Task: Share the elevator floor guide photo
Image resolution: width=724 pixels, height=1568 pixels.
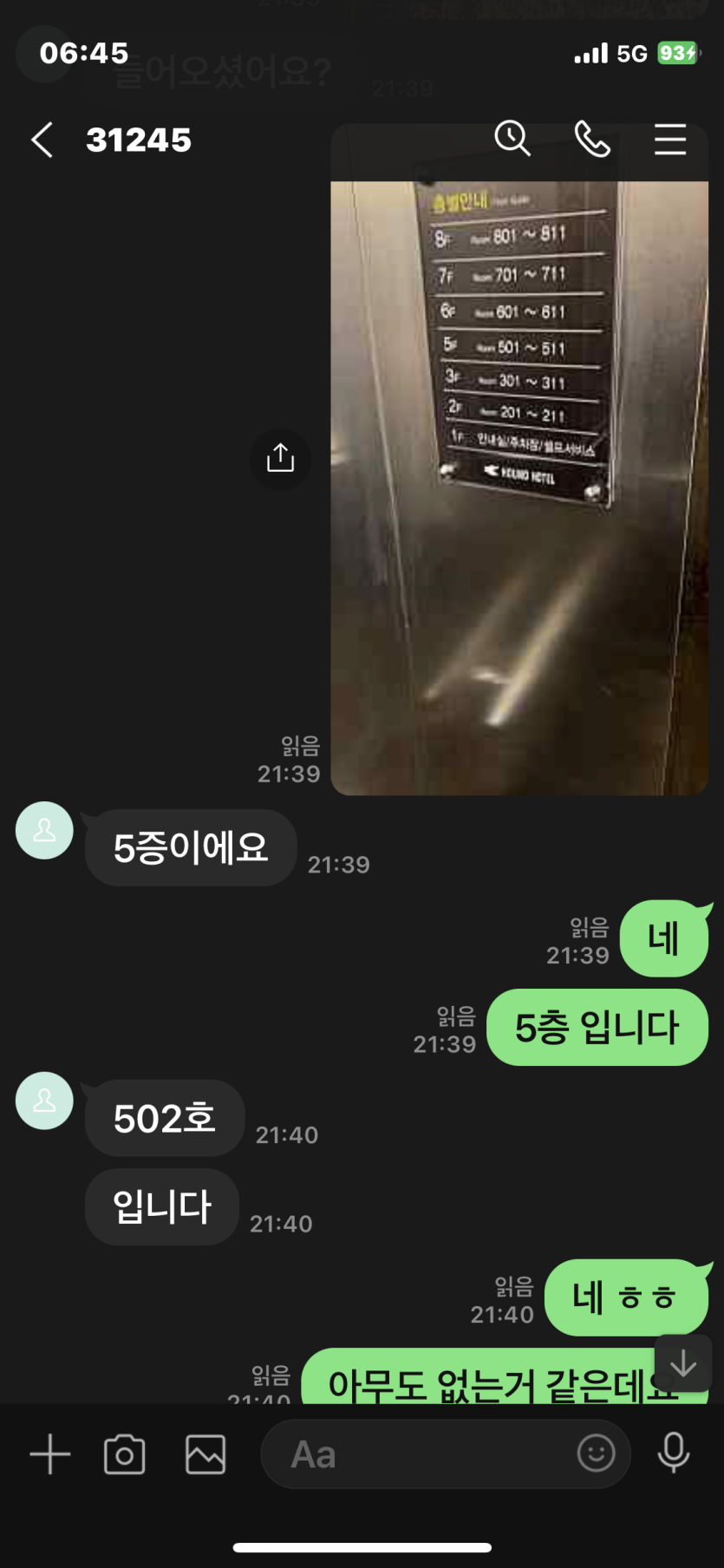Action: (280, 458)
